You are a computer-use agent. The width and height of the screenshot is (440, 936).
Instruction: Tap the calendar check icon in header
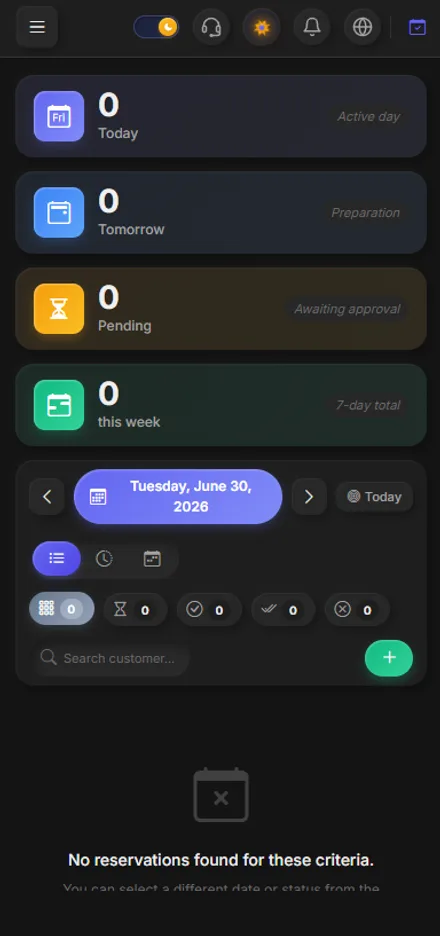[x=417, y=27]
